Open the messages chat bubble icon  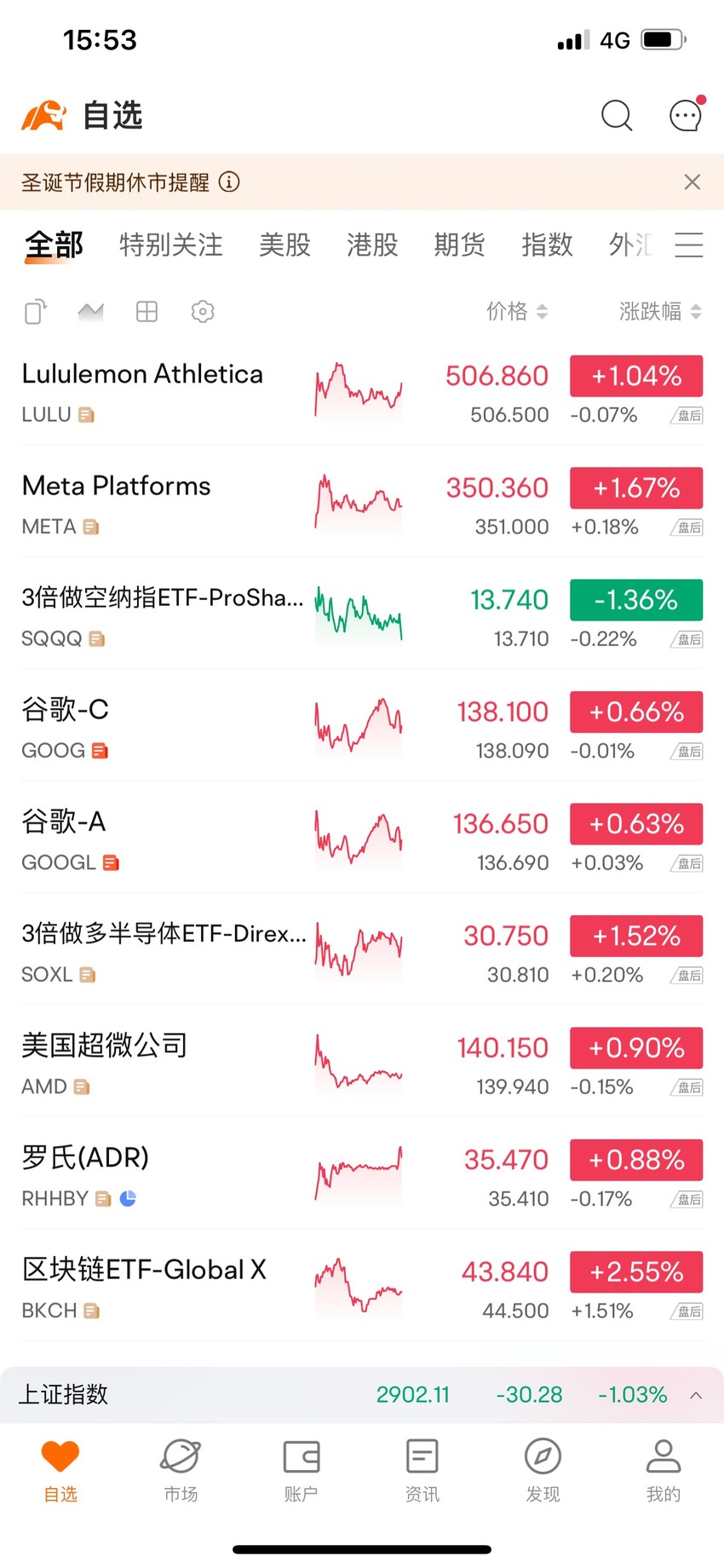tap(687, 114)
